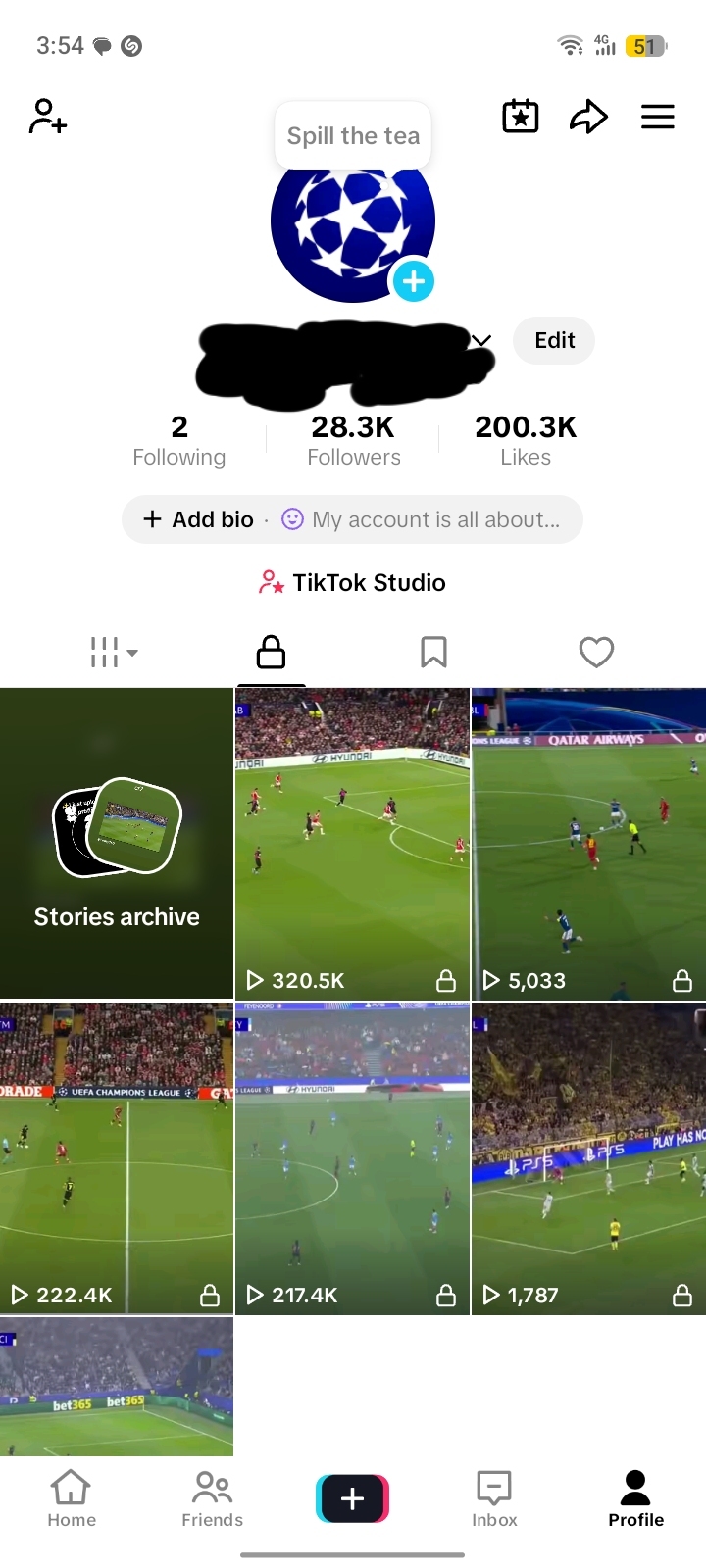The image size is (706, 1568).
Task: Open the hamburger menu
Action: [658, 117]
